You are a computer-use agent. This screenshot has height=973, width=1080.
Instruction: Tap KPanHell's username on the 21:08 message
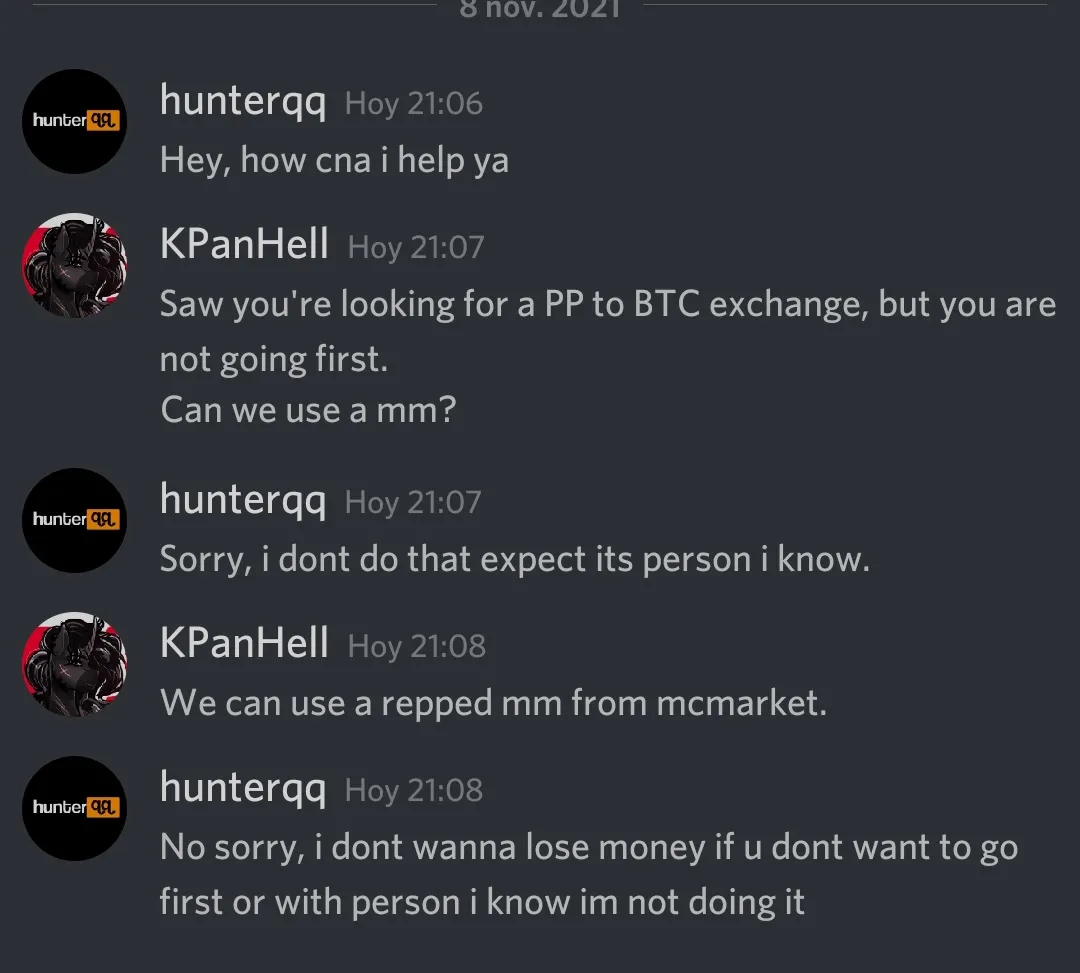click(x=244, y=644)
